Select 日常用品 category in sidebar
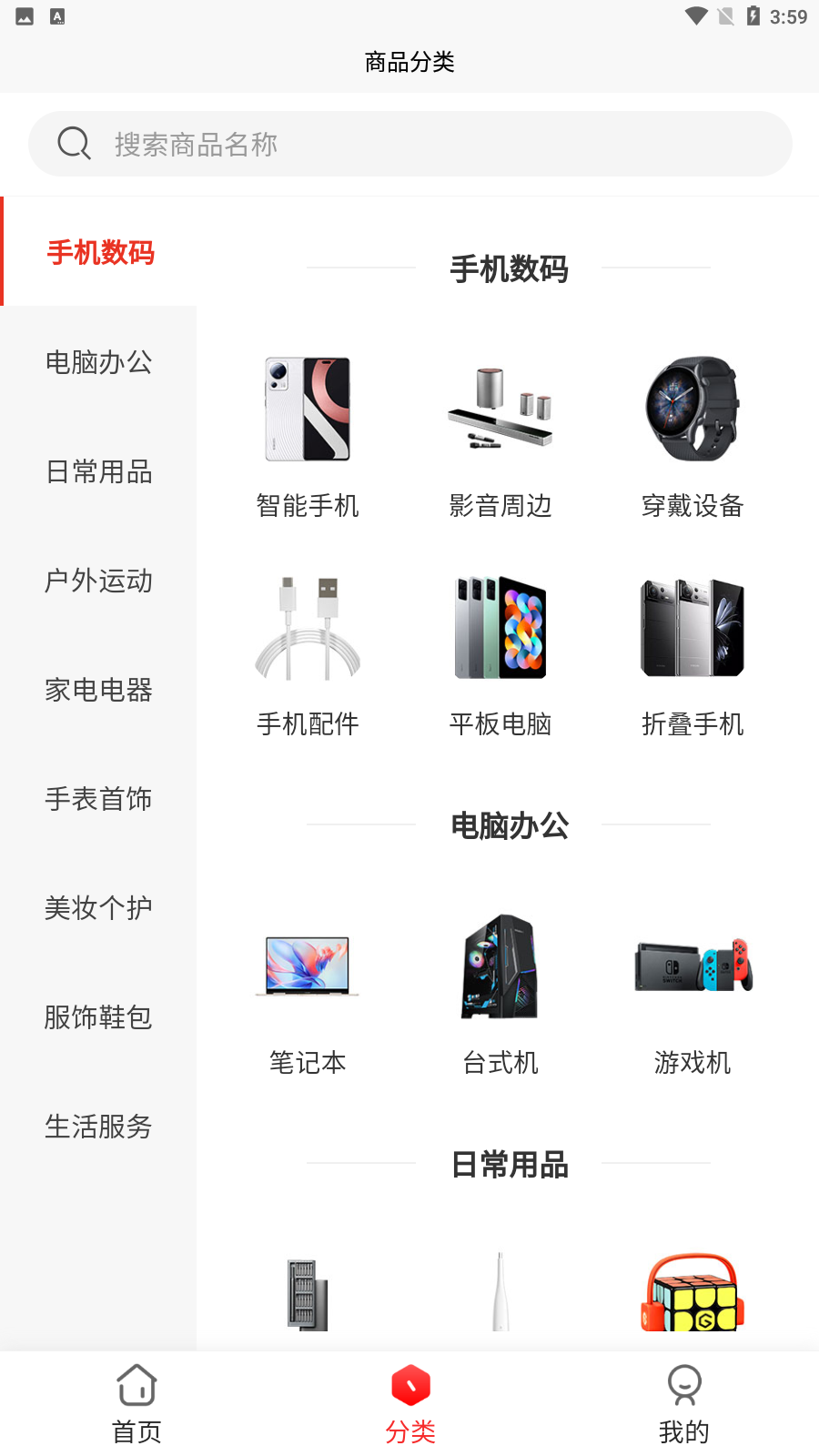Screen dimensions: 819x1456 pos(97,471)
